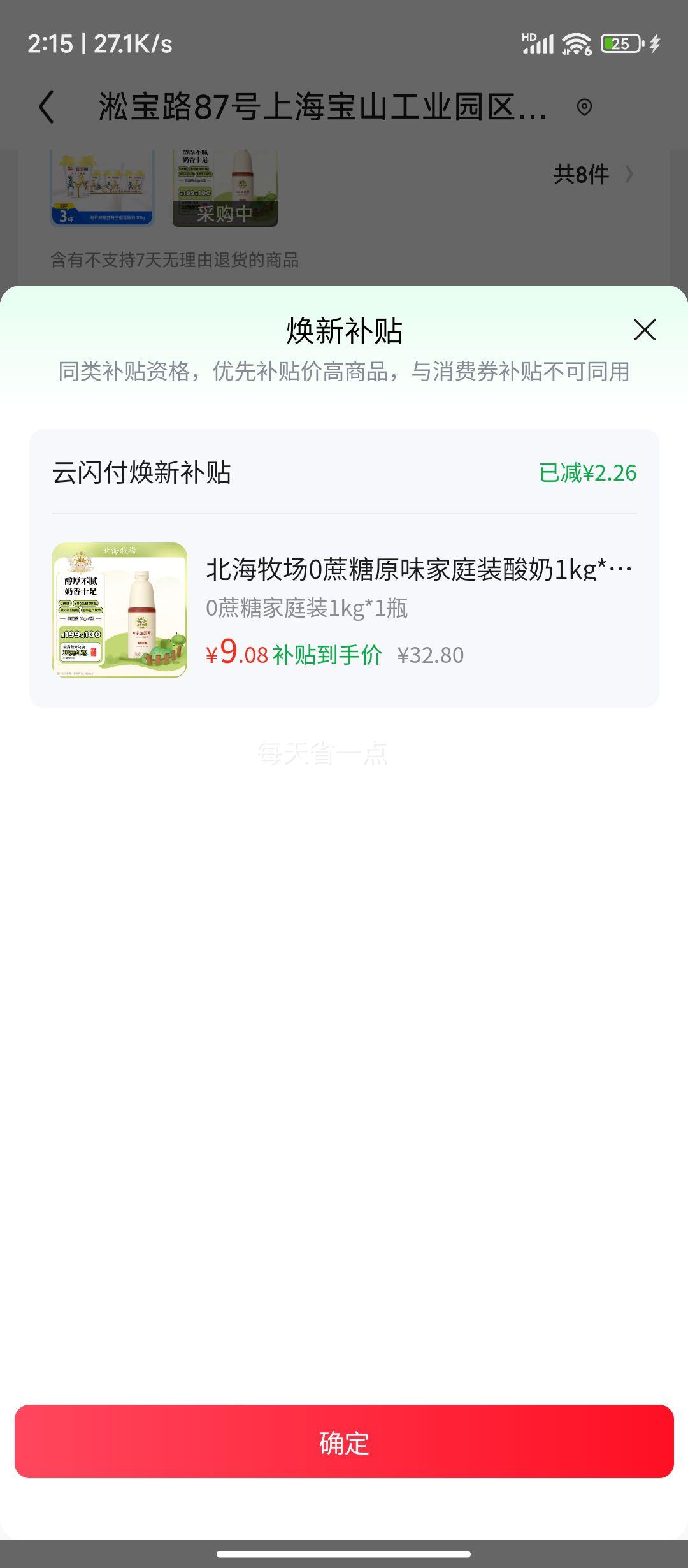Confirm with the 确定 button
688x1568 pixels.
(344, 1442)
